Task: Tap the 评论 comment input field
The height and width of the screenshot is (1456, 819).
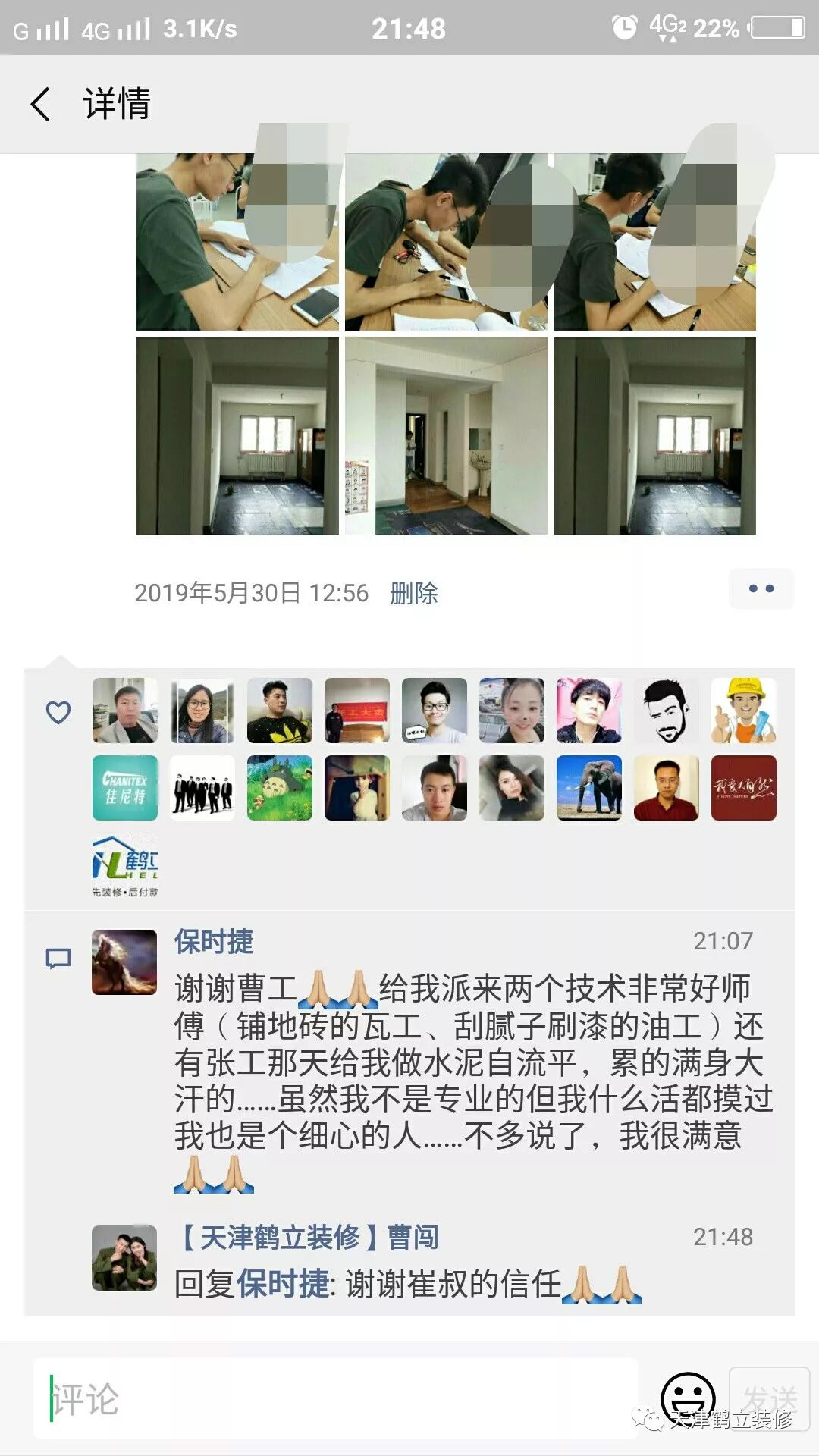Action: tap(335, 1399)
